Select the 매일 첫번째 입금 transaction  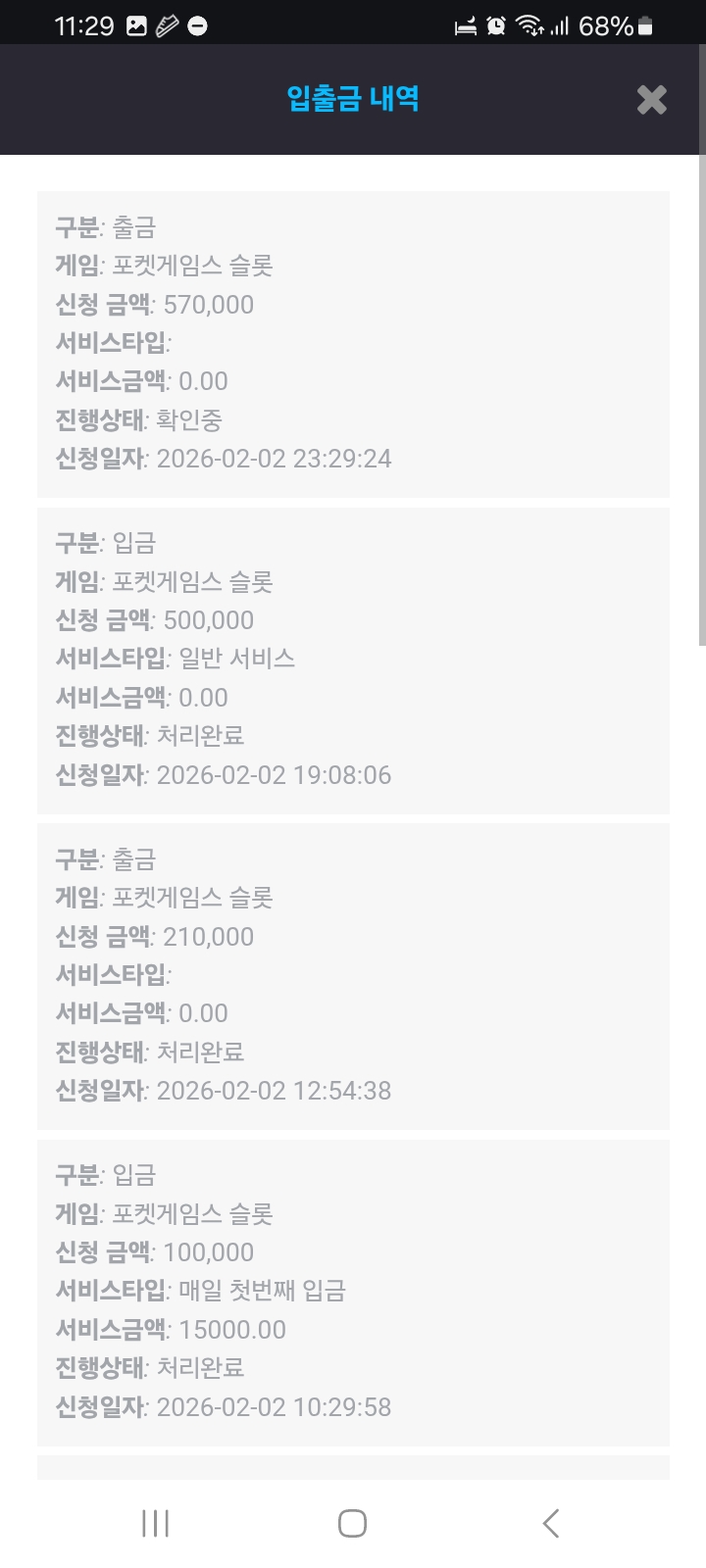click(x=353, y=1290)
